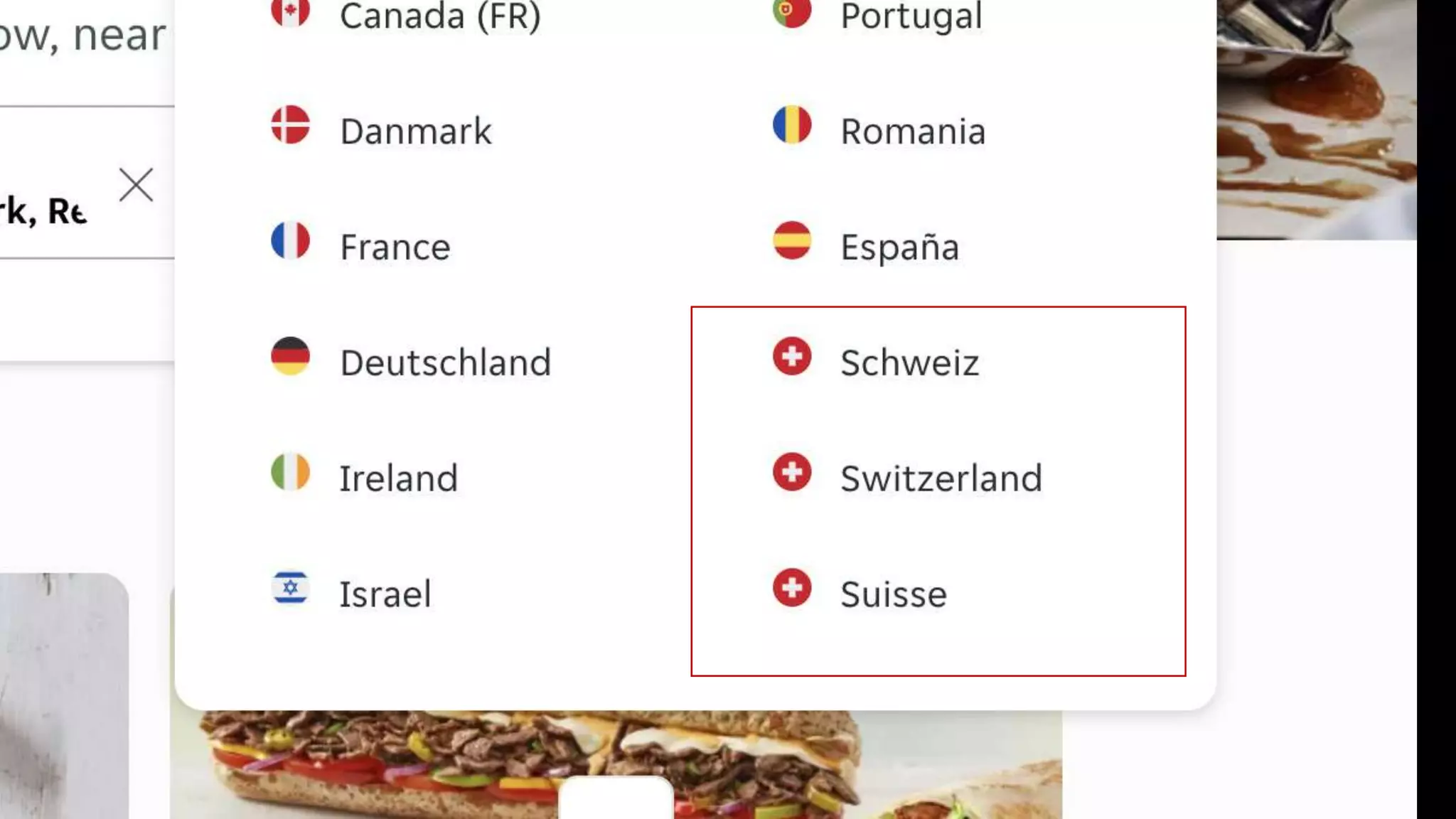Choose Danmark as the country

point(415,131)
